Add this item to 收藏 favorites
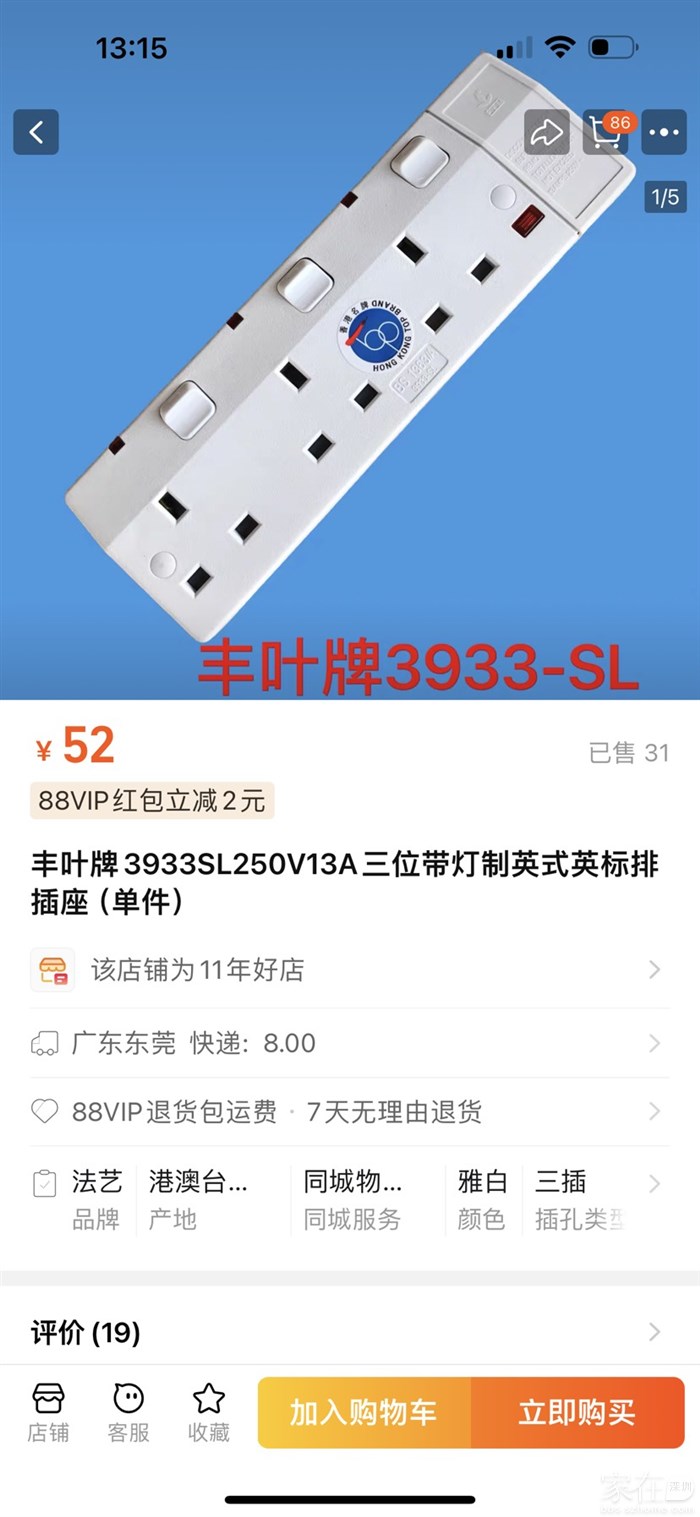The image size is (700, 1517). click(x=208, y=1412)
